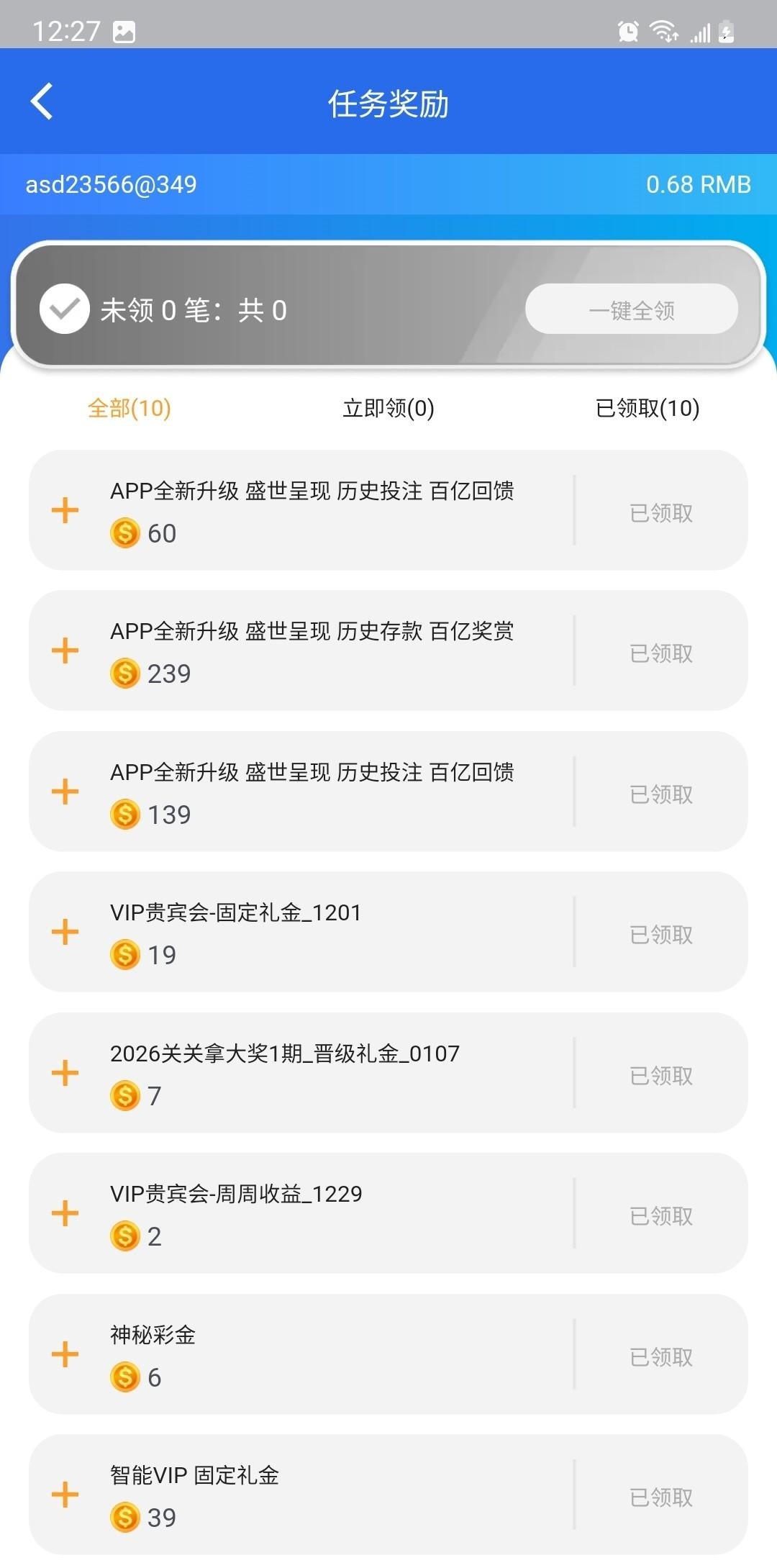
Task: Open the 已领取(10) tab
Action: point(647,408)
